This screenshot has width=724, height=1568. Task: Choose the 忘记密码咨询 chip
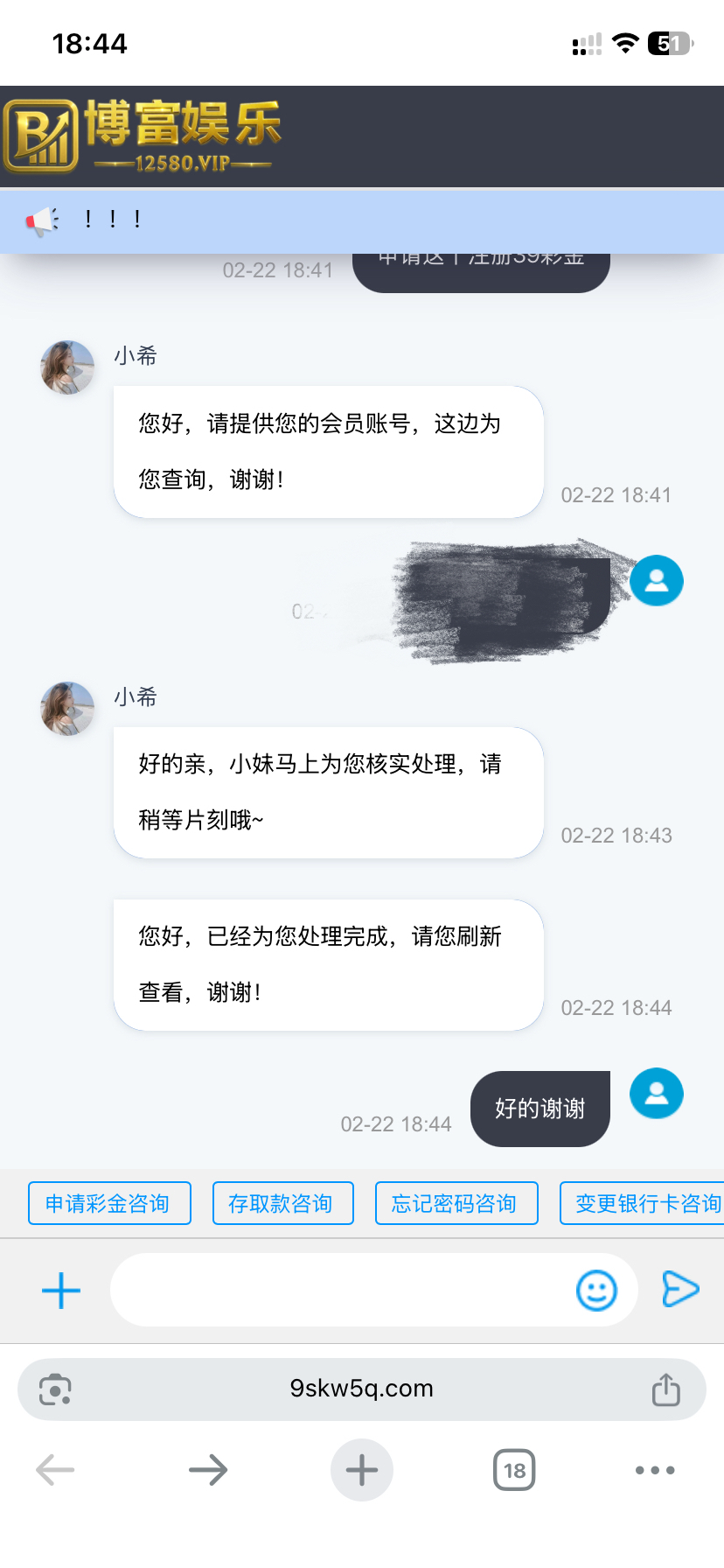(x=456, y=1203)
